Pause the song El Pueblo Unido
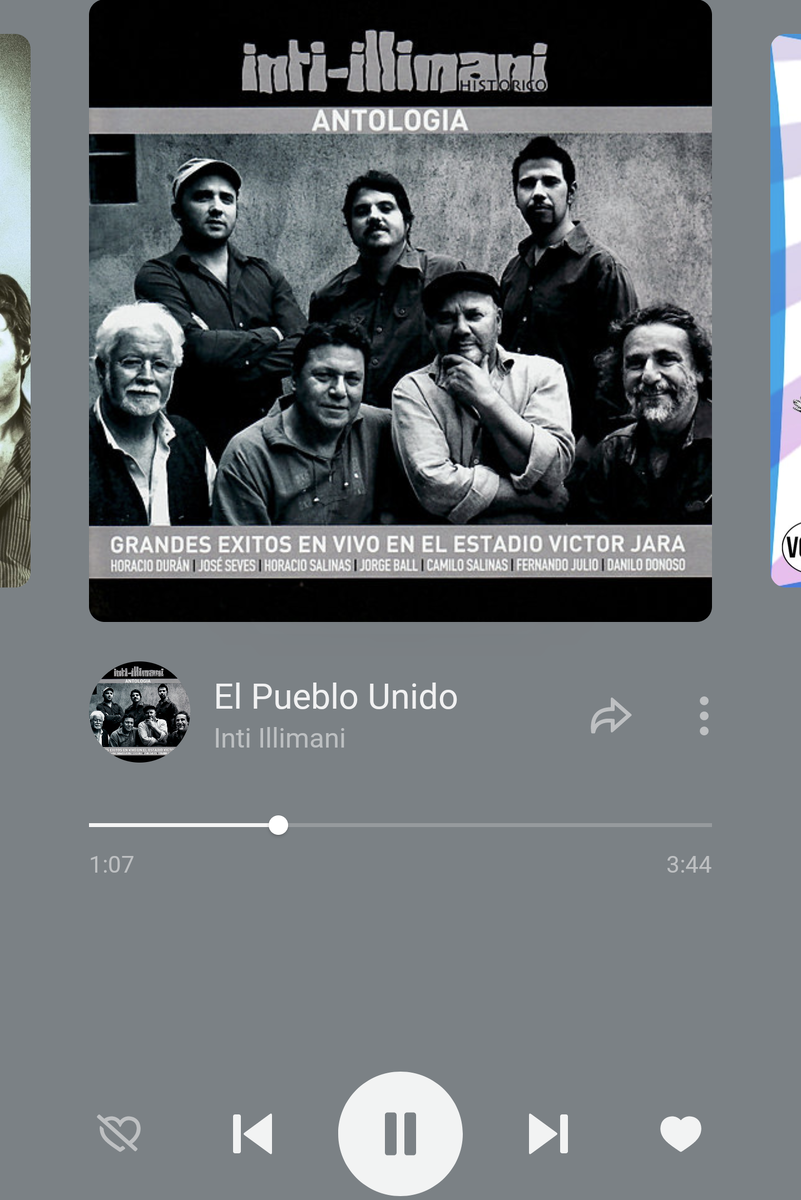Viewport: 801px width, 1200px height. [400, 1133]
